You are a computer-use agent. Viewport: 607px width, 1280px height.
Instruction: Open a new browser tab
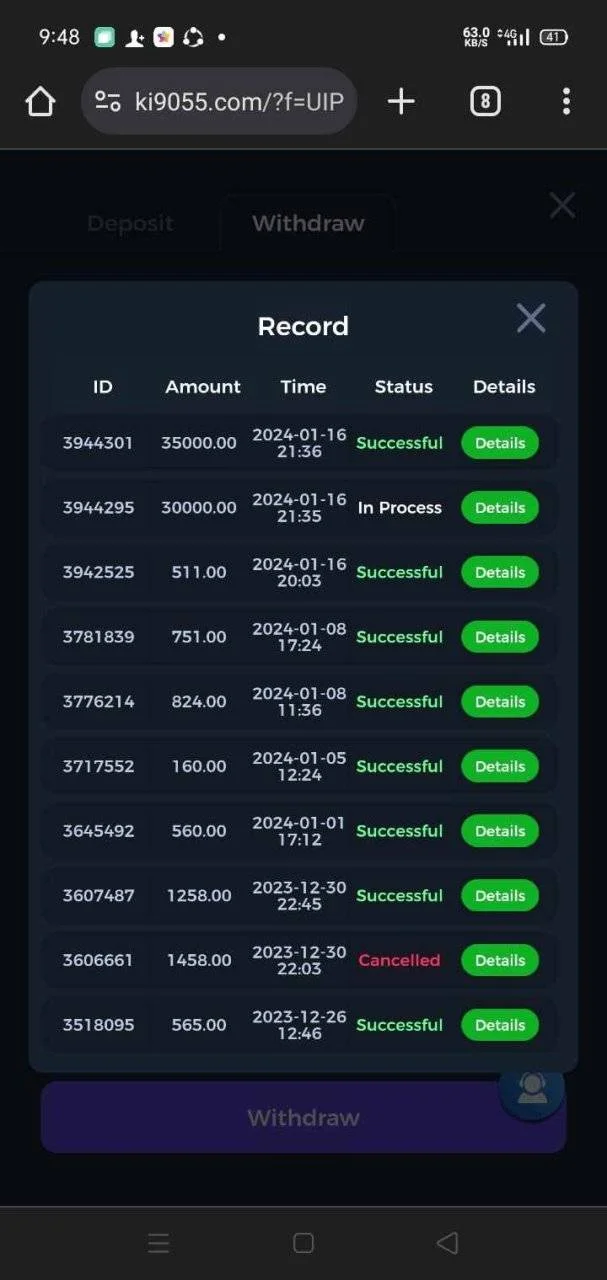tap(401, 101)
